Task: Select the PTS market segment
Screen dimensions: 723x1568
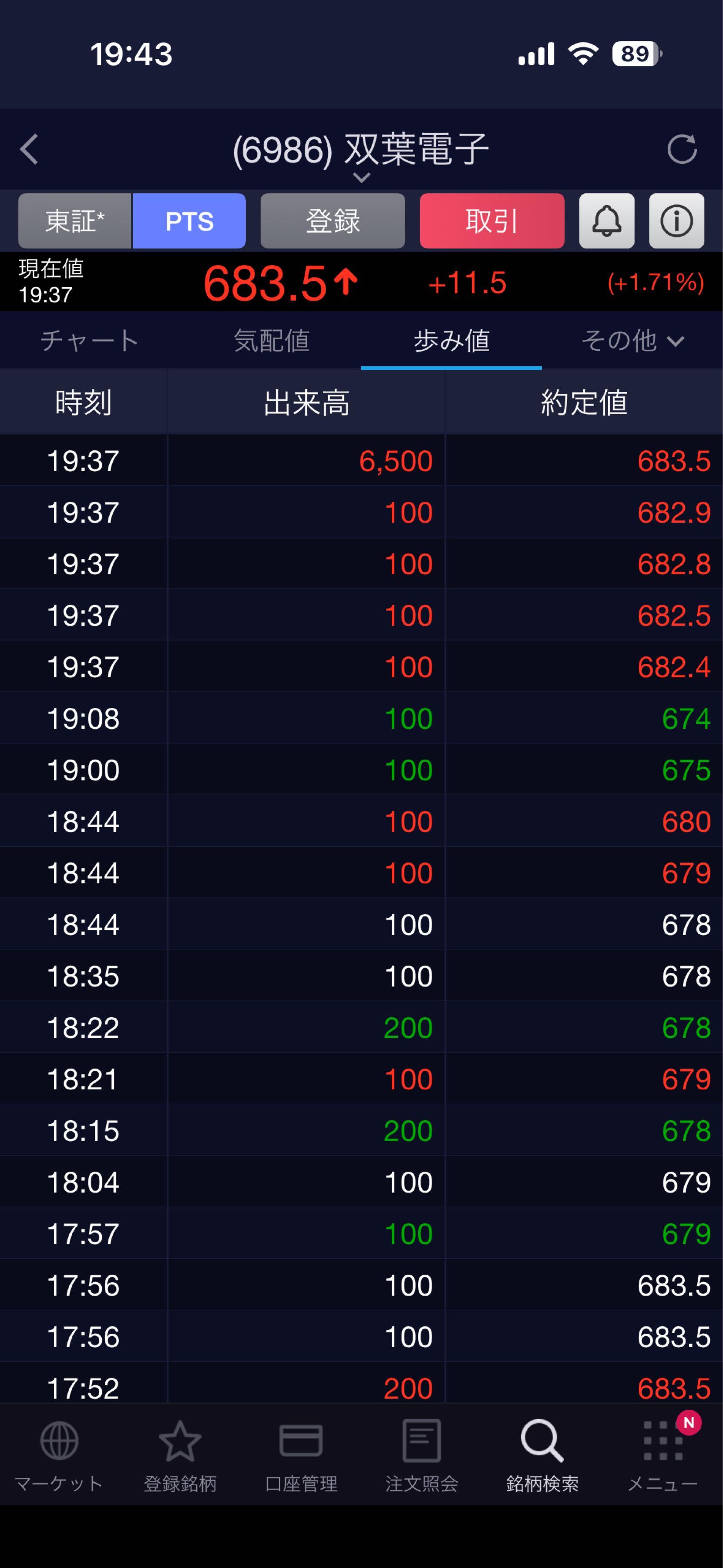Action: click(189, 221)
